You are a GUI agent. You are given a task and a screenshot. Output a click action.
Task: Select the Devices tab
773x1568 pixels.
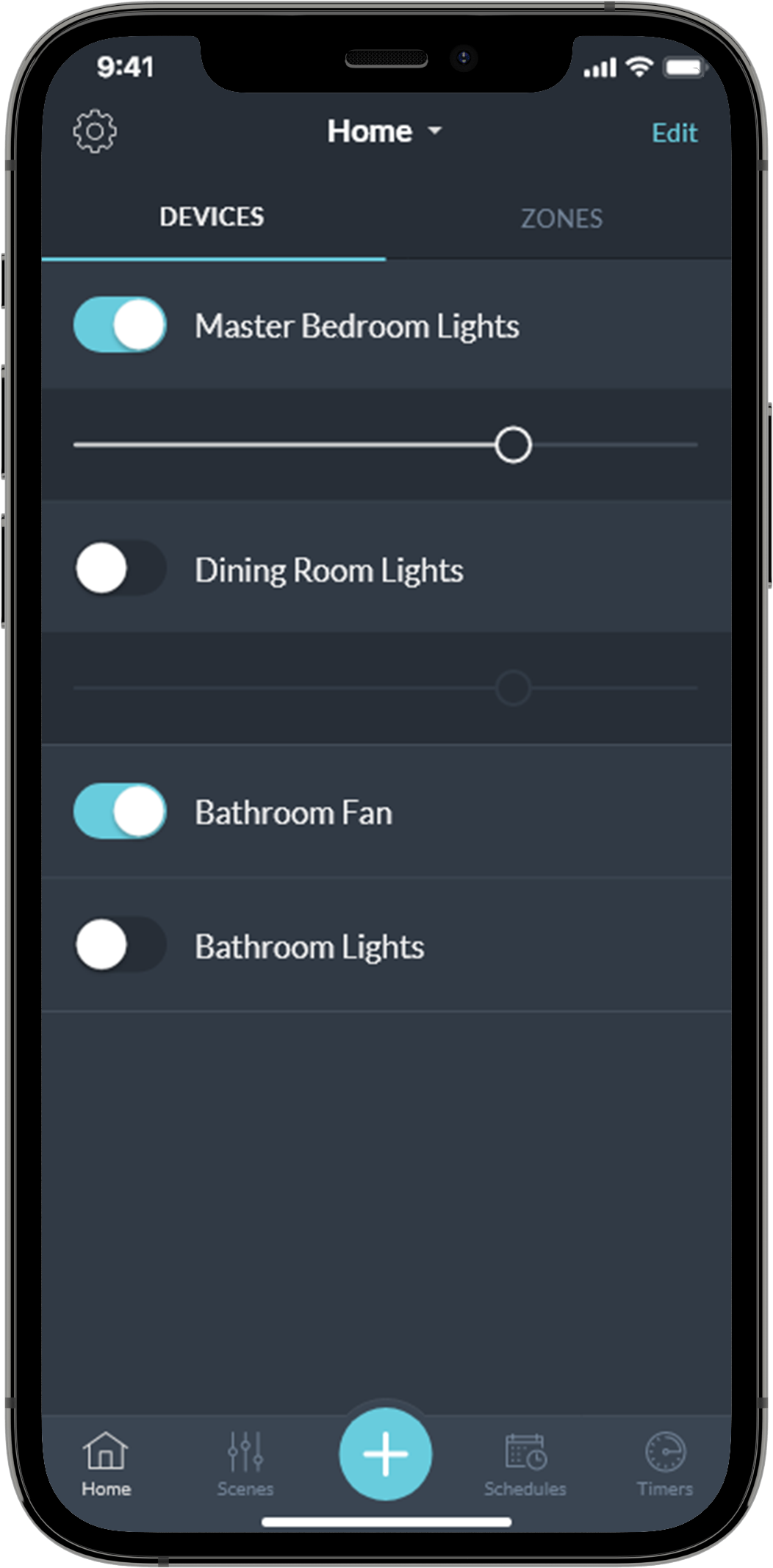tap(212, 217)
